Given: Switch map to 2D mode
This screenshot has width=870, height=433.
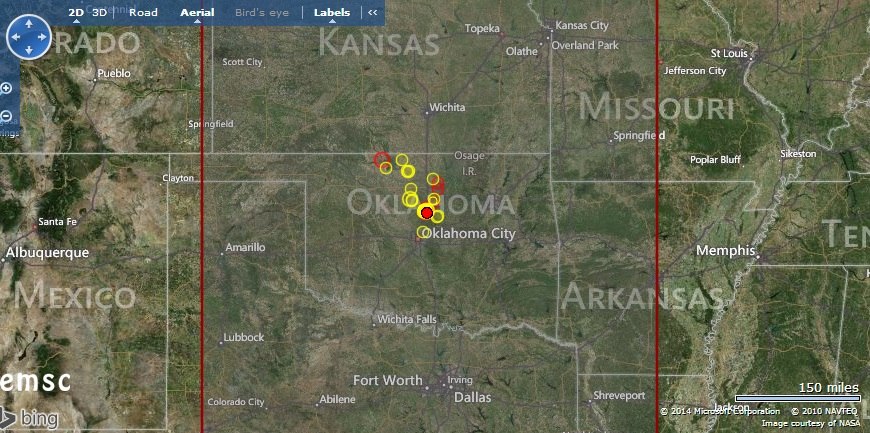Looking at the screenshot, I should [x=76, y=13].
